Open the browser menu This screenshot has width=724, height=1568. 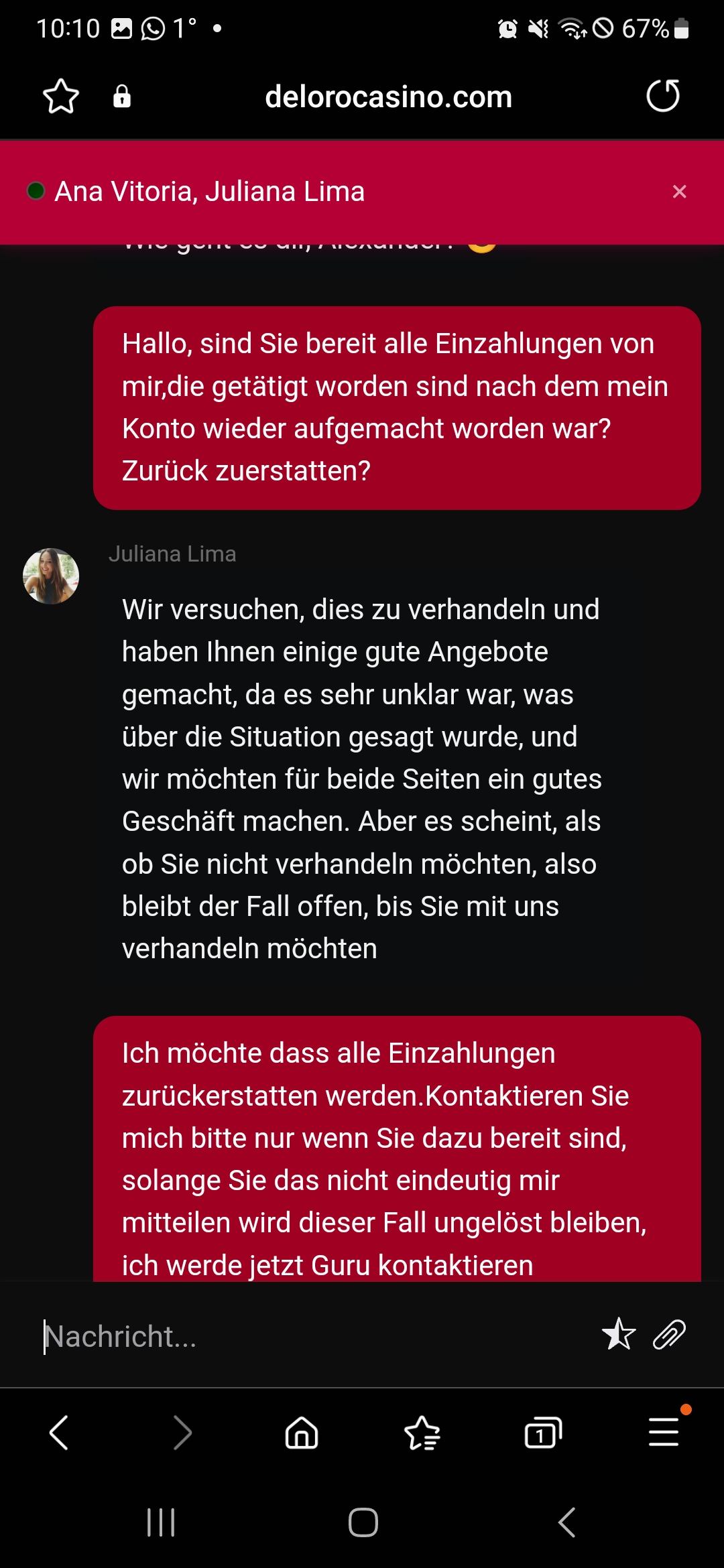[x=664, y=1433]
